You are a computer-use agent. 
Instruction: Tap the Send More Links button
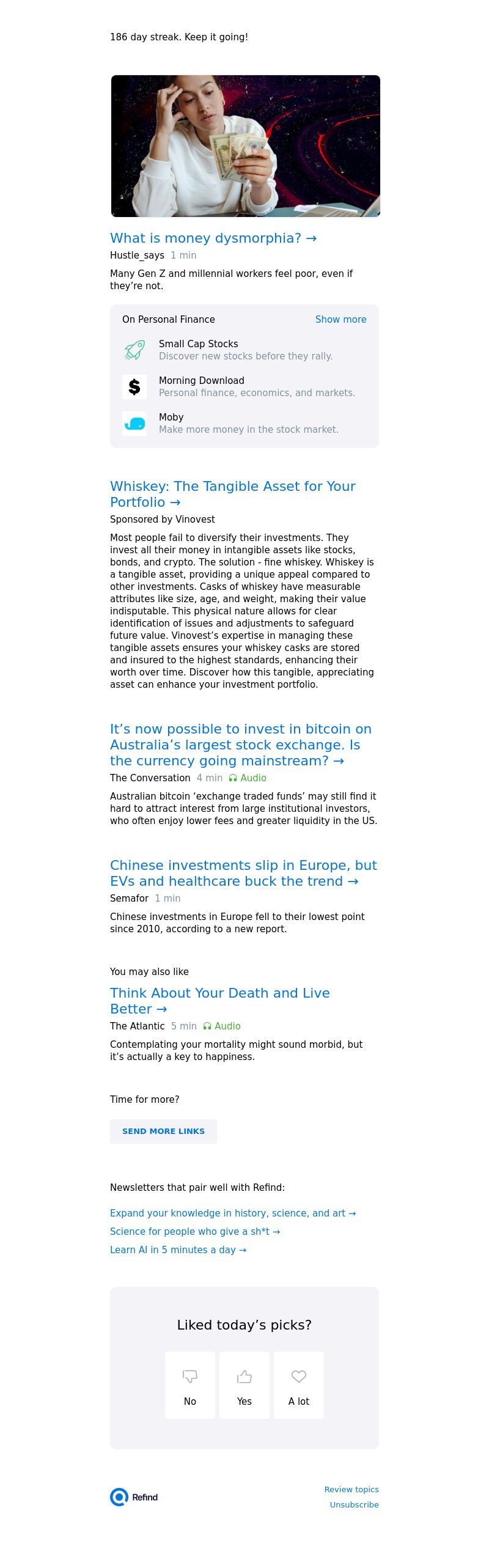(163, 1132)
